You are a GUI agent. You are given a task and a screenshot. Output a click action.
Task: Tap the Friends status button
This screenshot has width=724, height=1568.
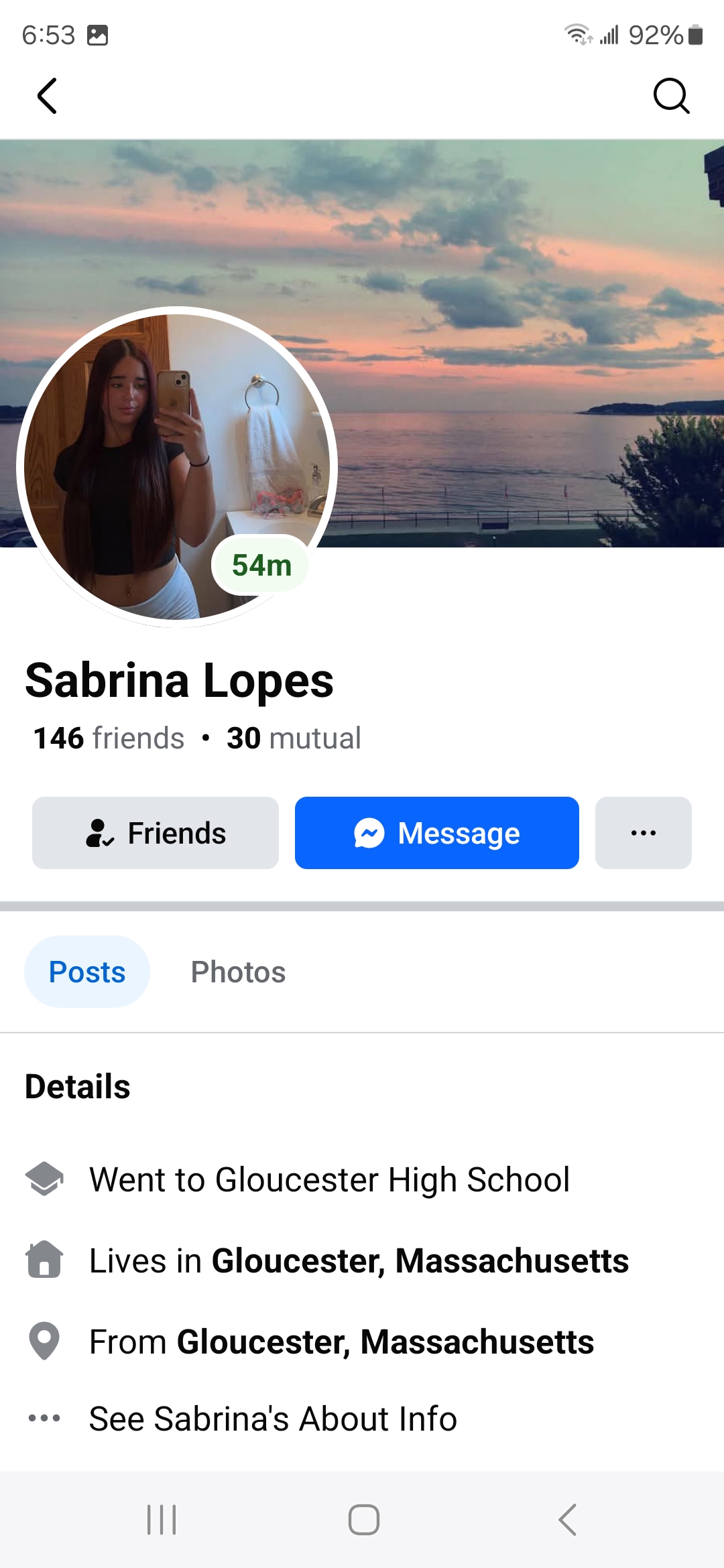click(x=156, y=833)
